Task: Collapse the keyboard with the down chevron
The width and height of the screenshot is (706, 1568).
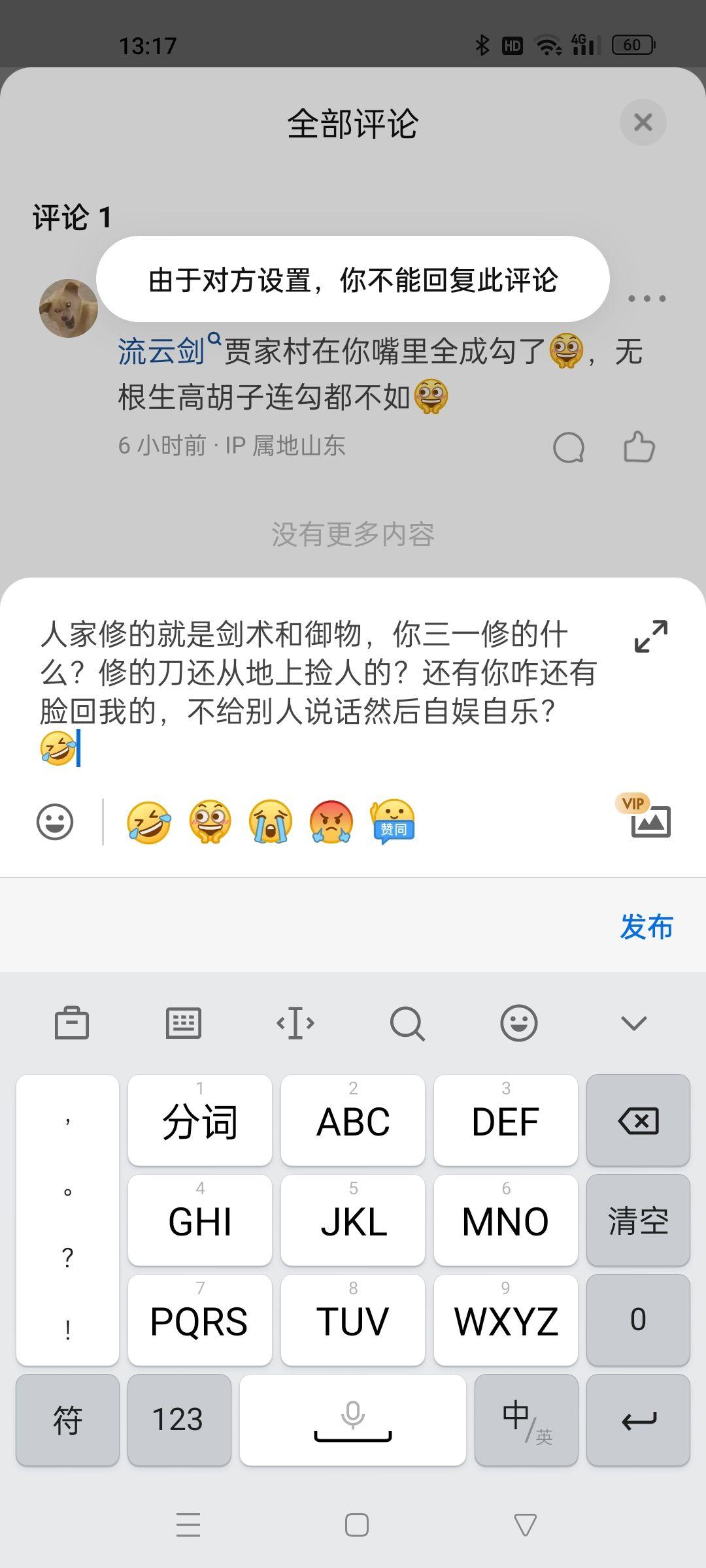Action: click(633, 1022)
